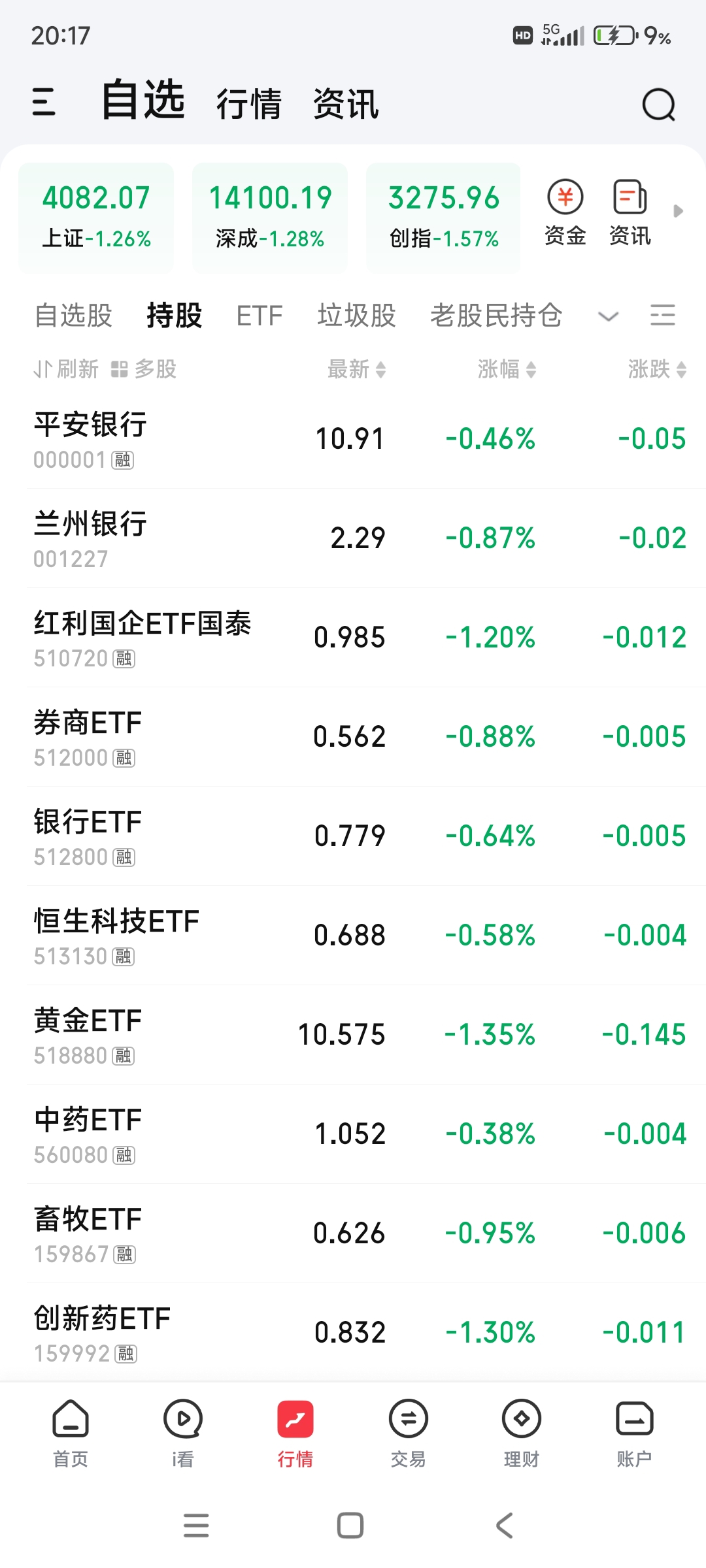Screen dimensions: 706x1568
Task: Open the search magnifier icon
Action: (x=658, y=105)
